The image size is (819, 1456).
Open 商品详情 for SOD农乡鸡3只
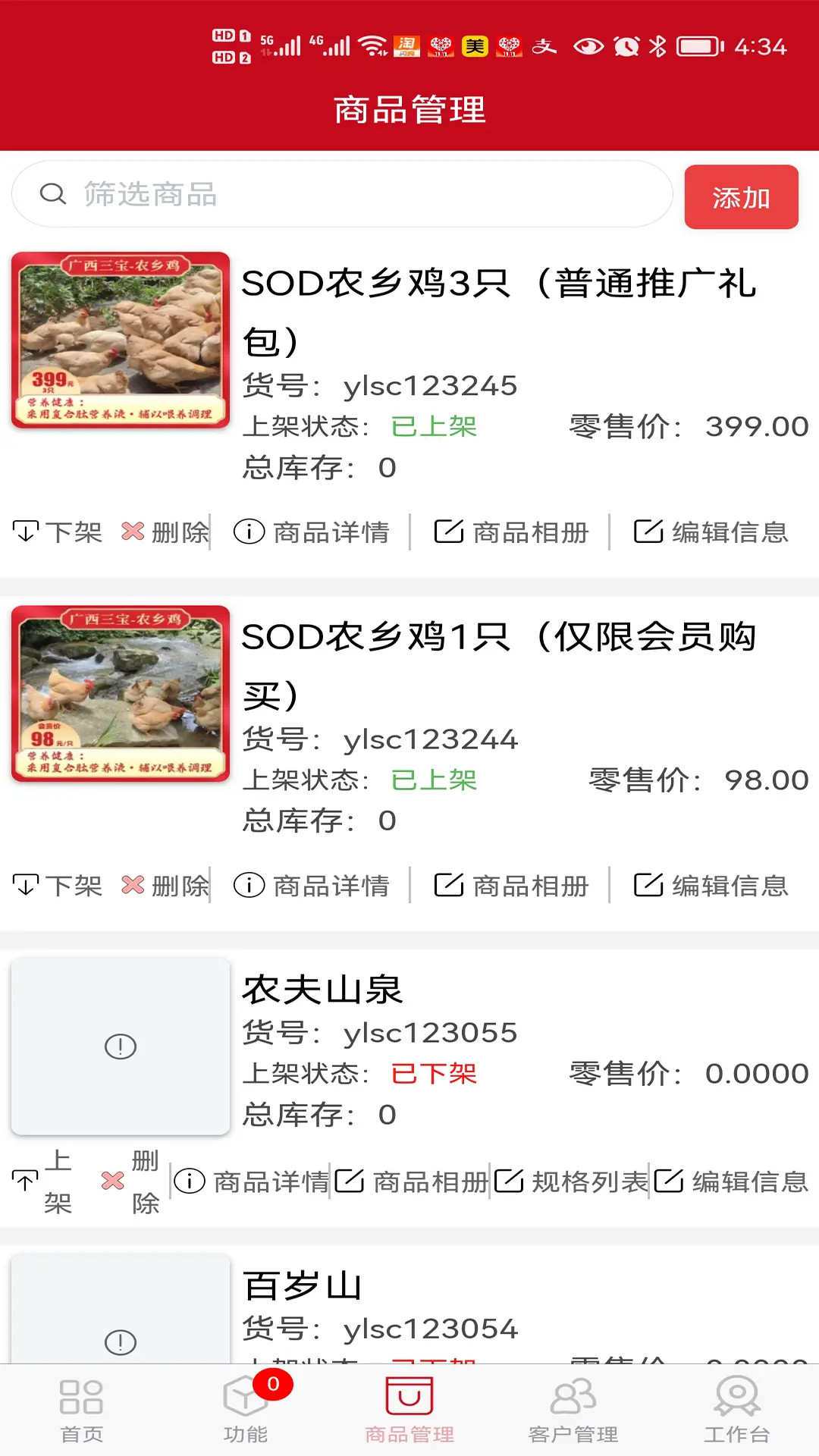[x=315, y=533]
